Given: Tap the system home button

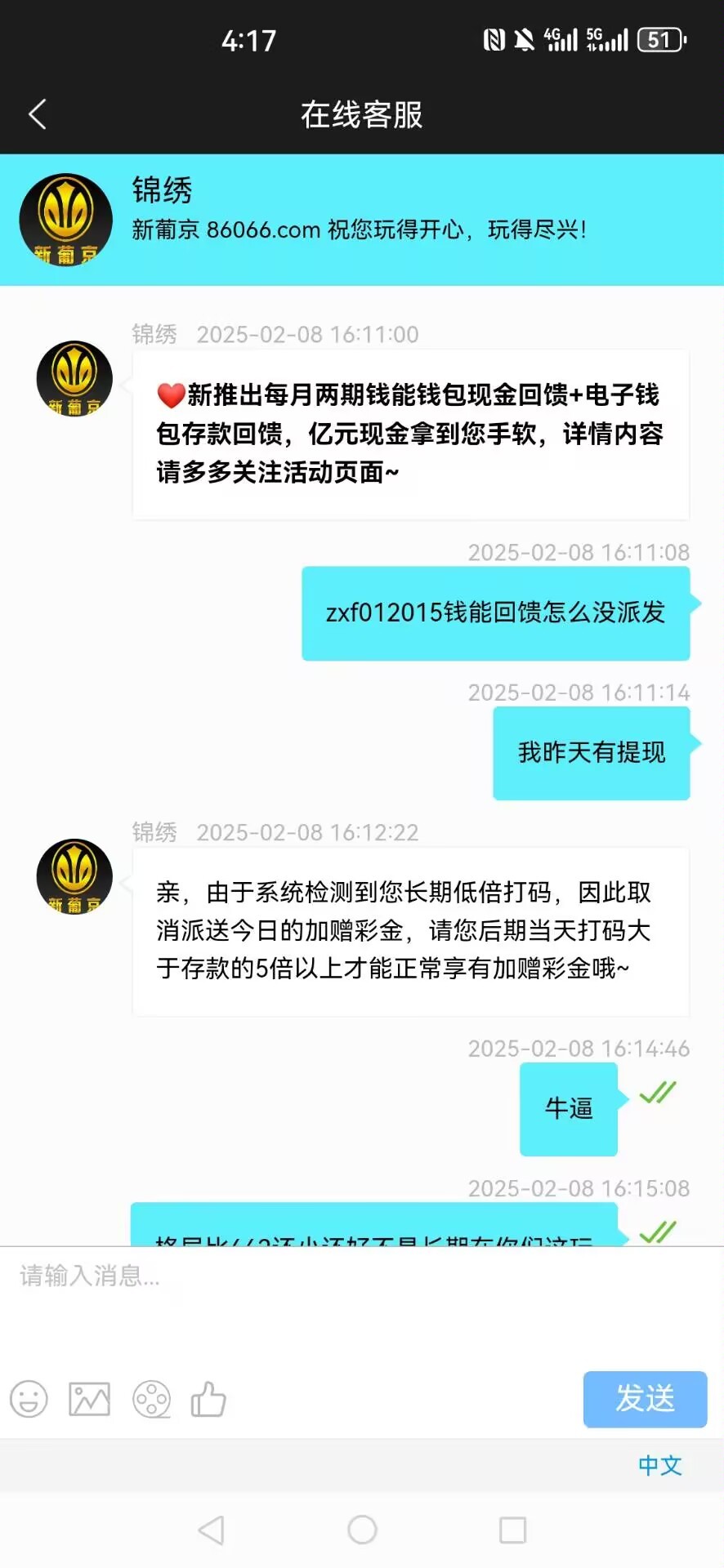Looking at the screenshot, I should [x=362, y=1530].
